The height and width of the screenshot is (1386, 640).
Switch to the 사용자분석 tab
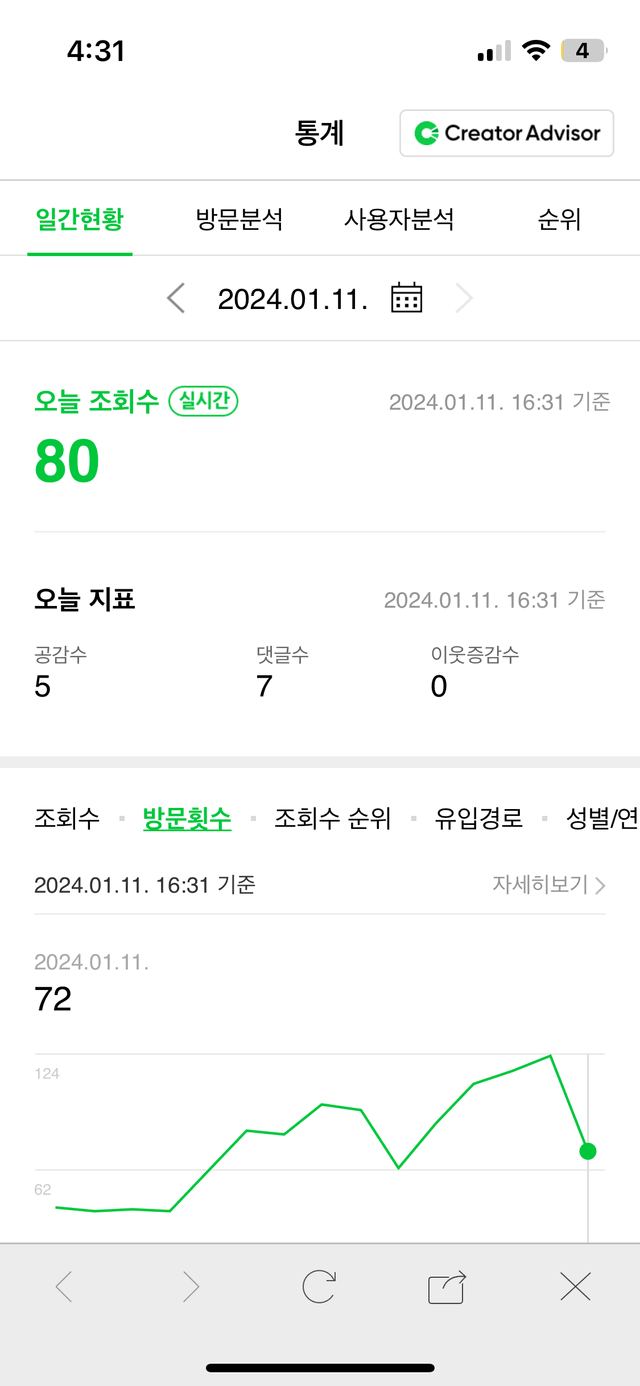click(399, 219)
